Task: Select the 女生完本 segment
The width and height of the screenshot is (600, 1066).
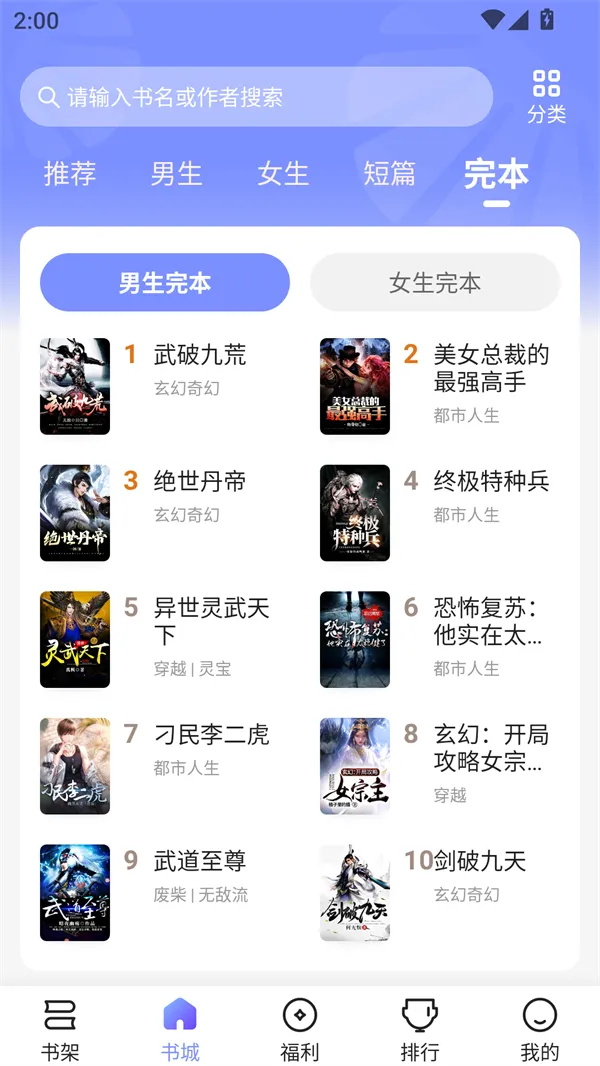Action: click(x=435, y=283)
